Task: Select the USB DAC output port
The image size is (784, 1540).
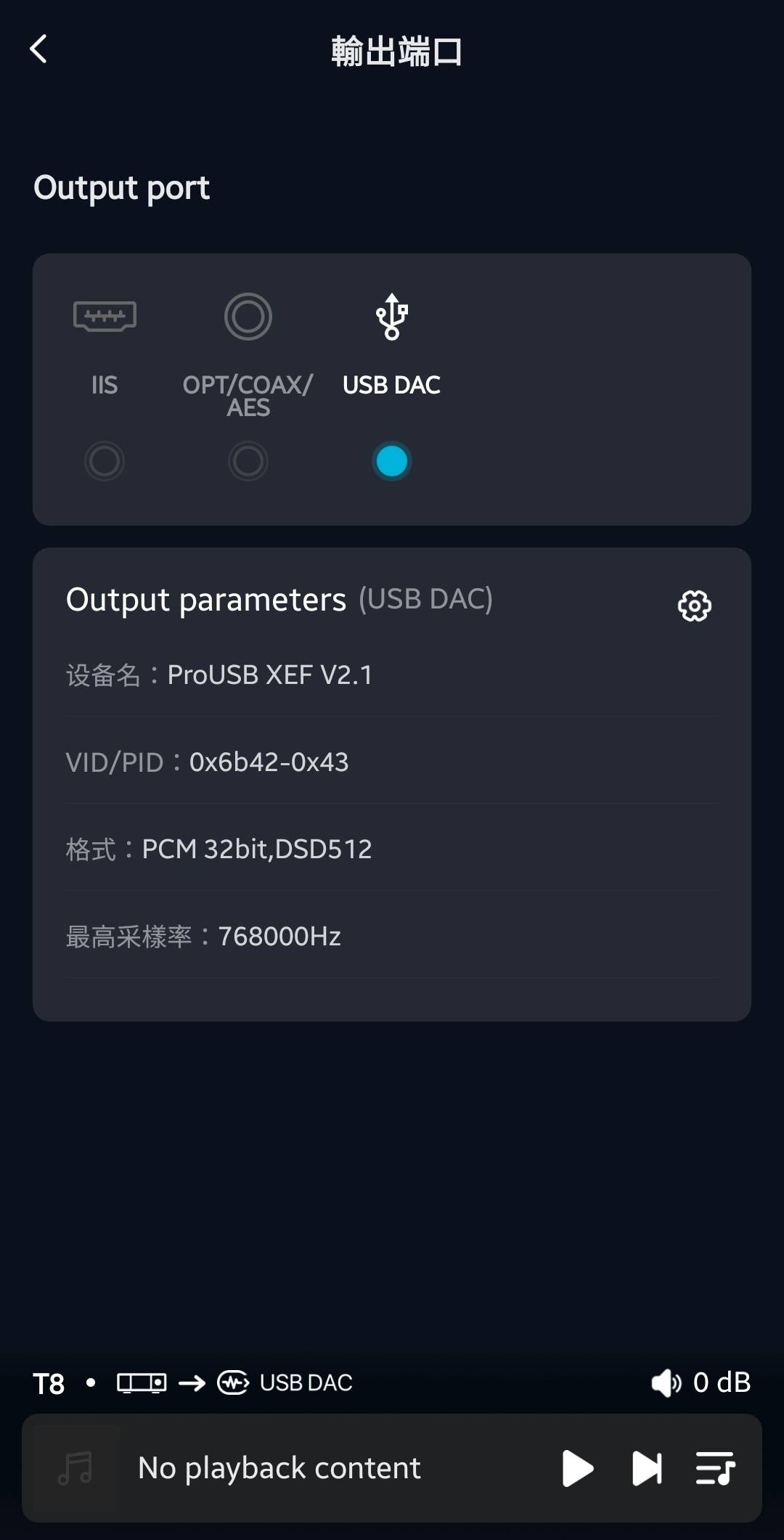Action: 391,460
